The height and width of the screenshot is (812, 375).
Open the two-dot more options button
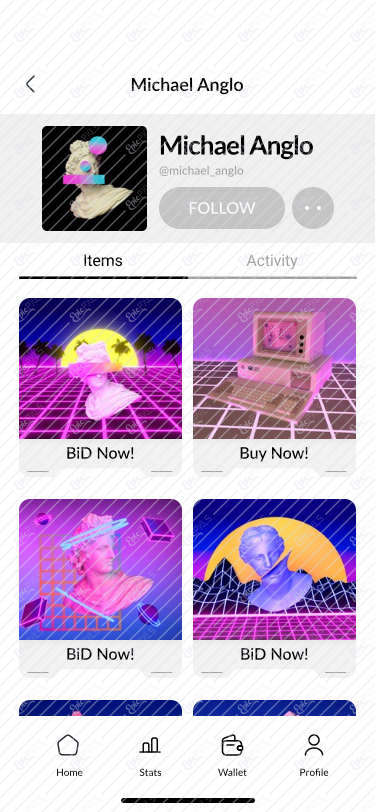(313, 208)
